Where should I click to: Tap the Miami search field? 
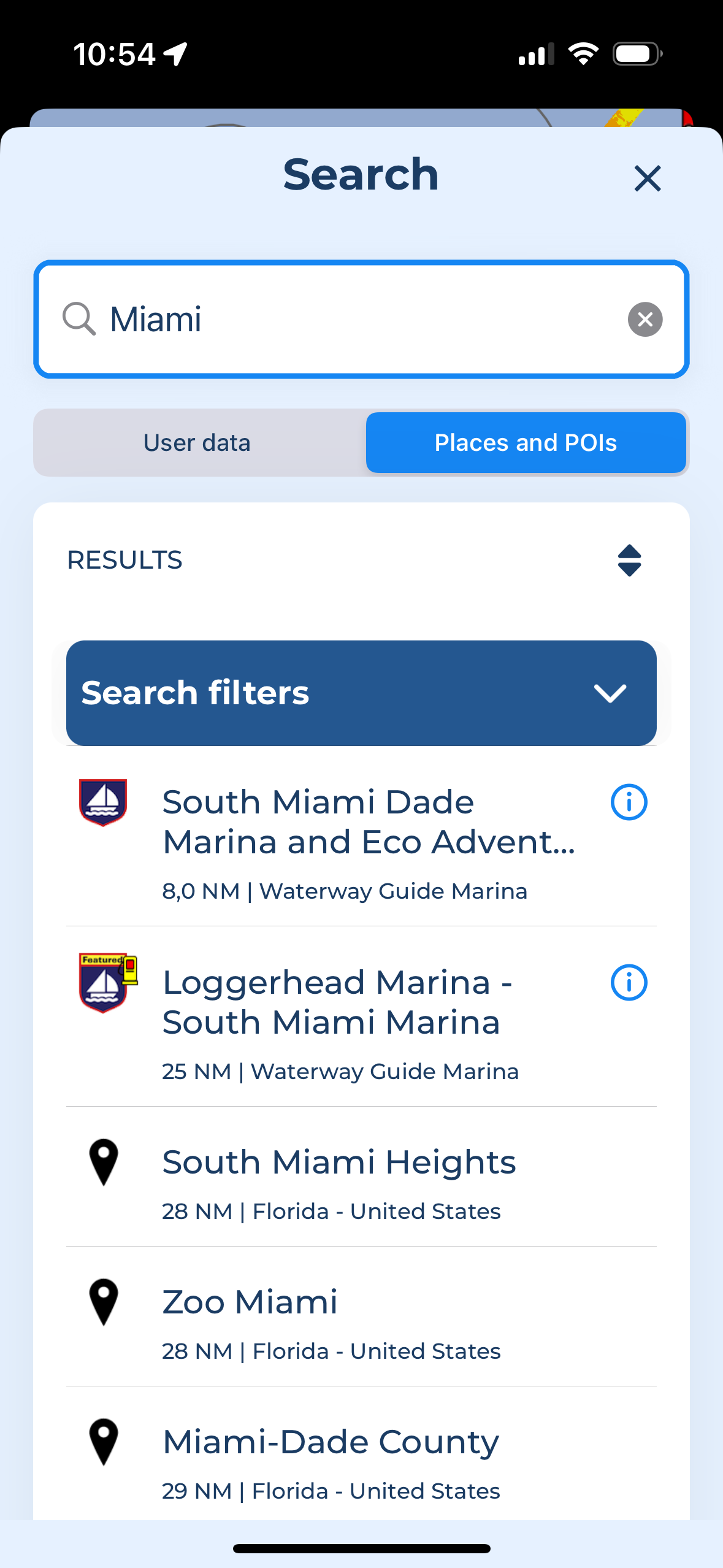coord(361,319)
